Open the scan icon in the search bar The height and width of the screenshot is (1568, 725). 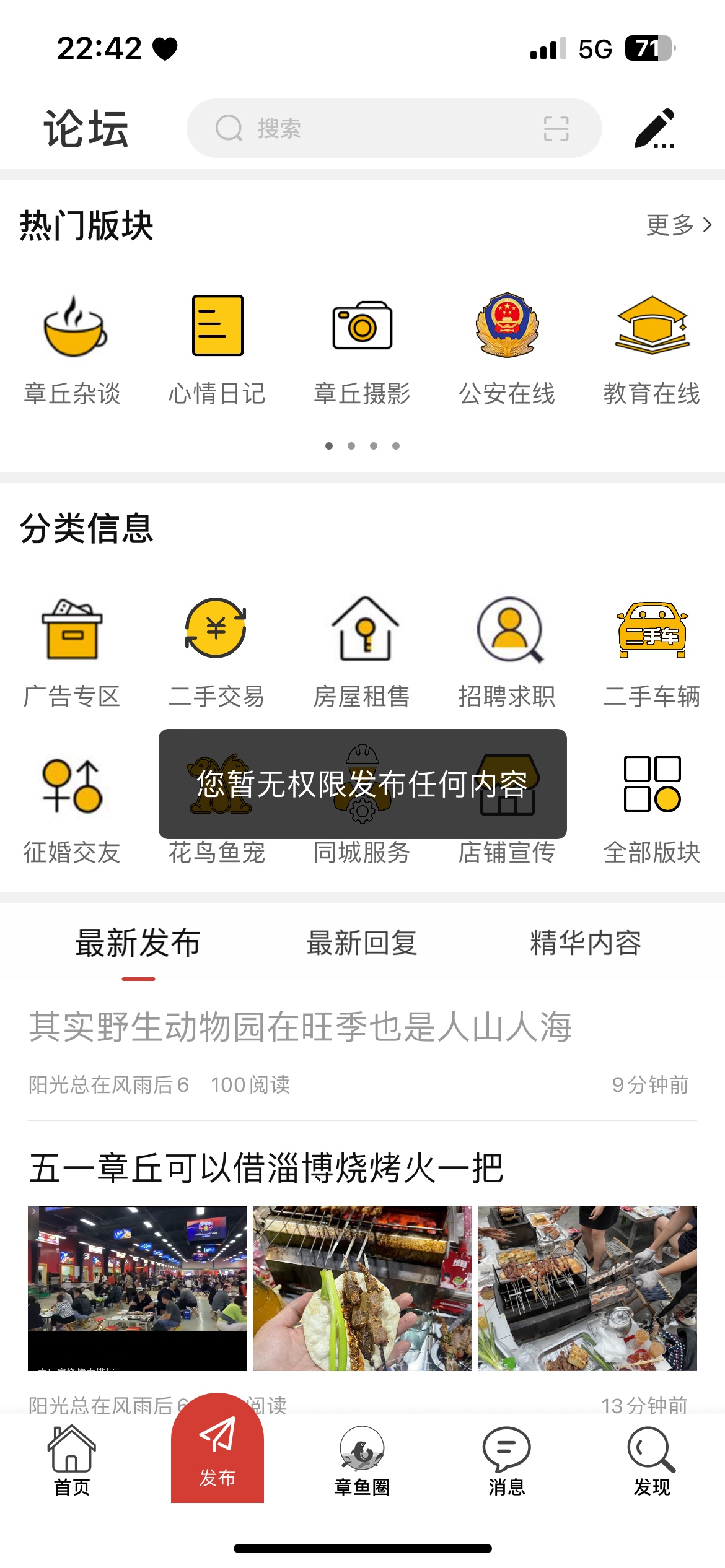[556, 128]
